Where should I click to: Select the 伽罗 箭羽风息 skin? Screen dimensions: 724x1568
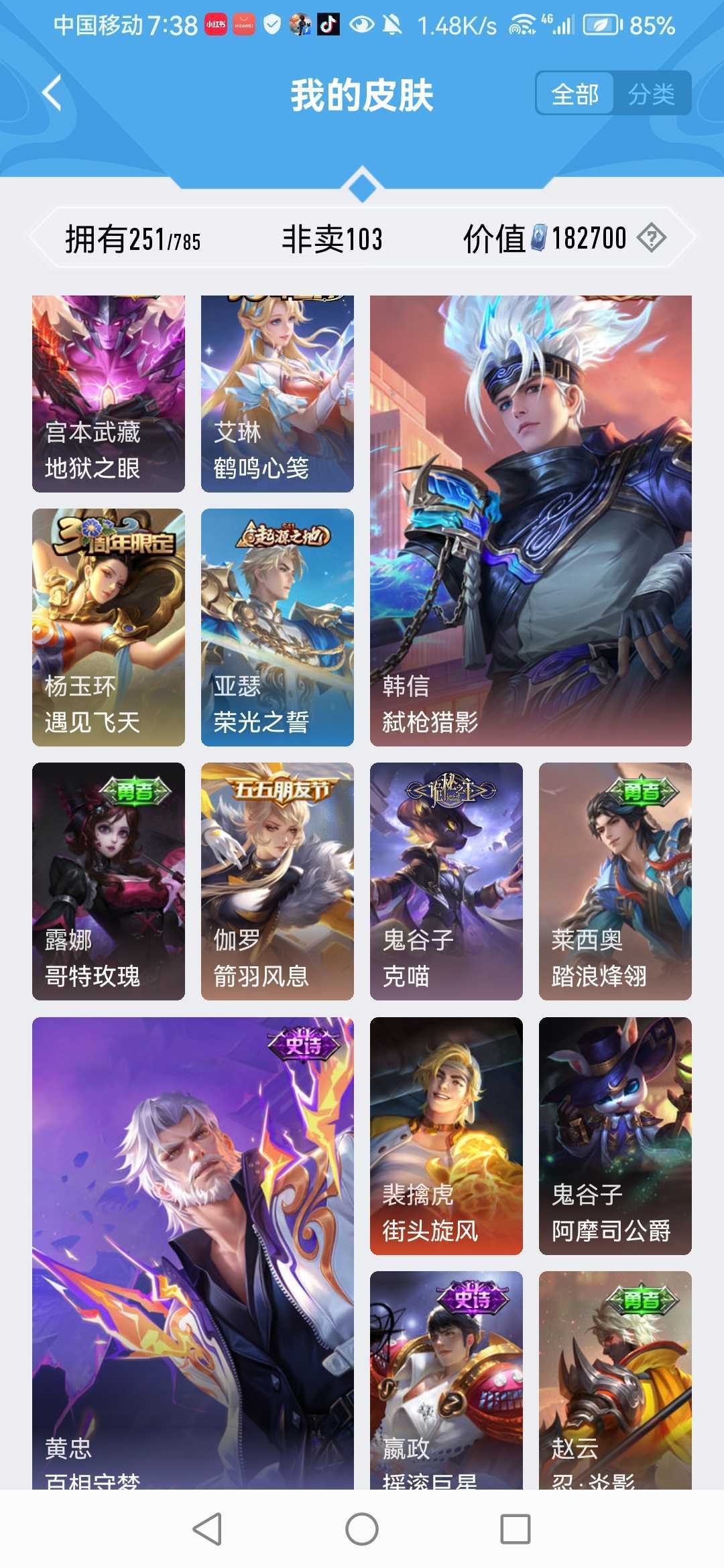click(278, 881)
